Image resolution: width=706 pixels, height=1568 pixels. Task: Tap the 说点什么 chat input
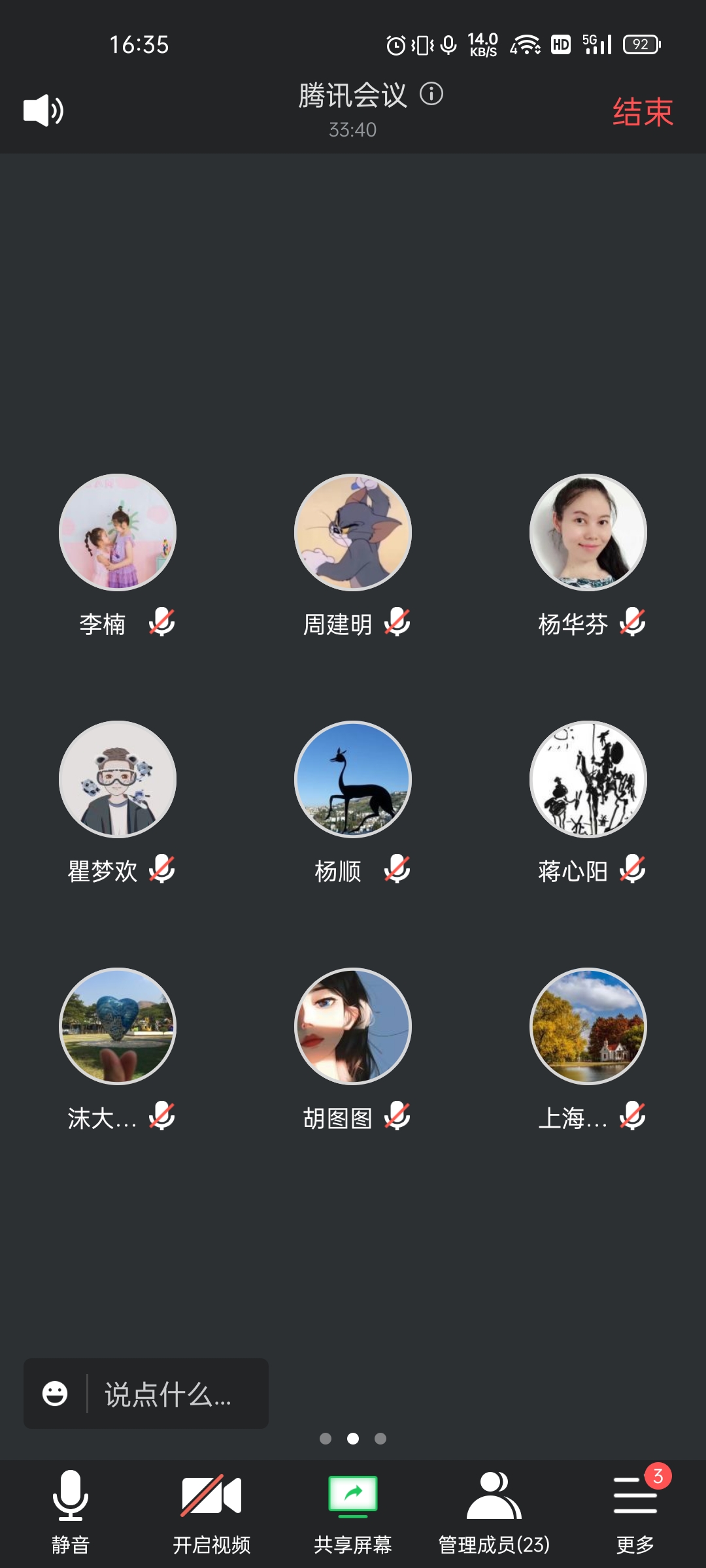[x=169, y=1394]
